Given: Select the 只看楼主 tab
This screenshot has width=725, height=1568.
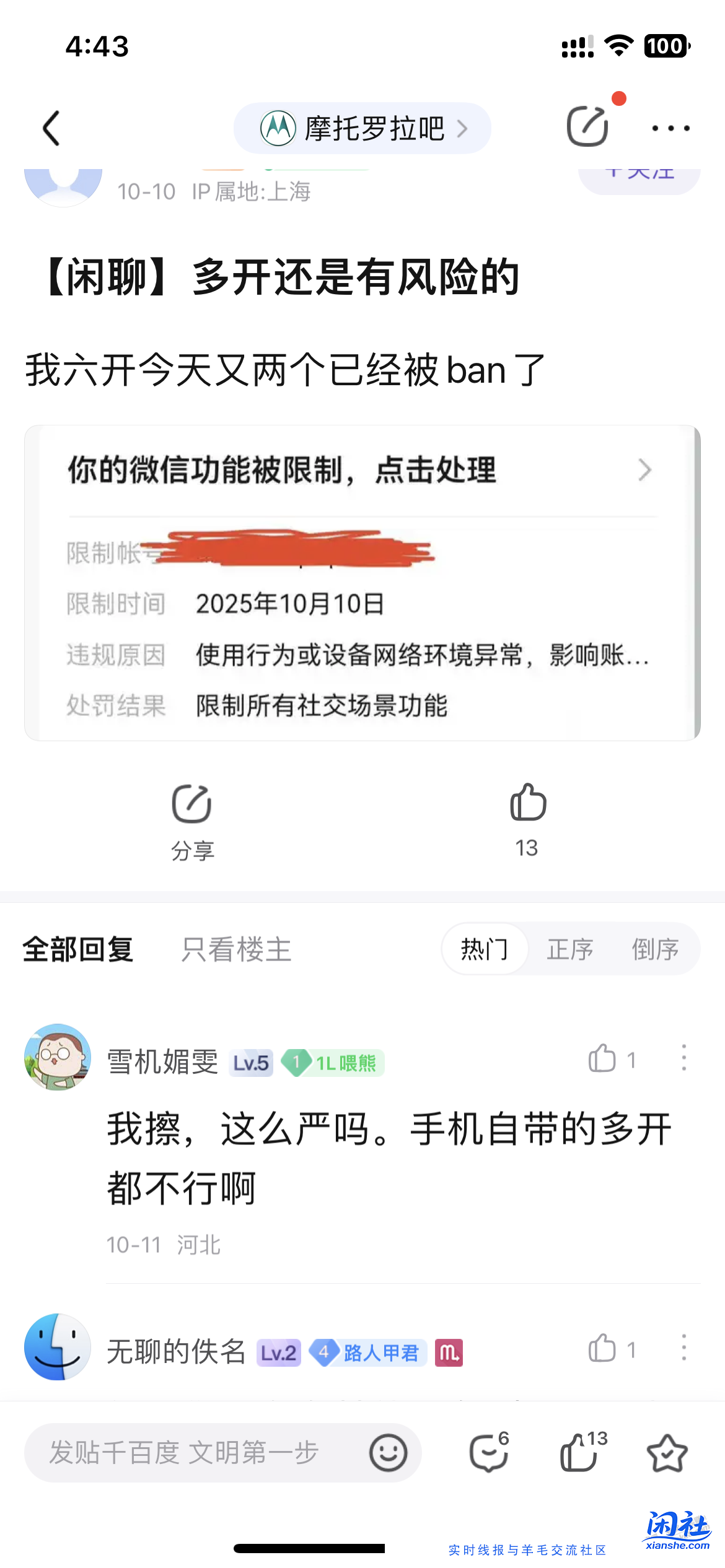Looking at the screenshot, I should [x=236, y=949].
